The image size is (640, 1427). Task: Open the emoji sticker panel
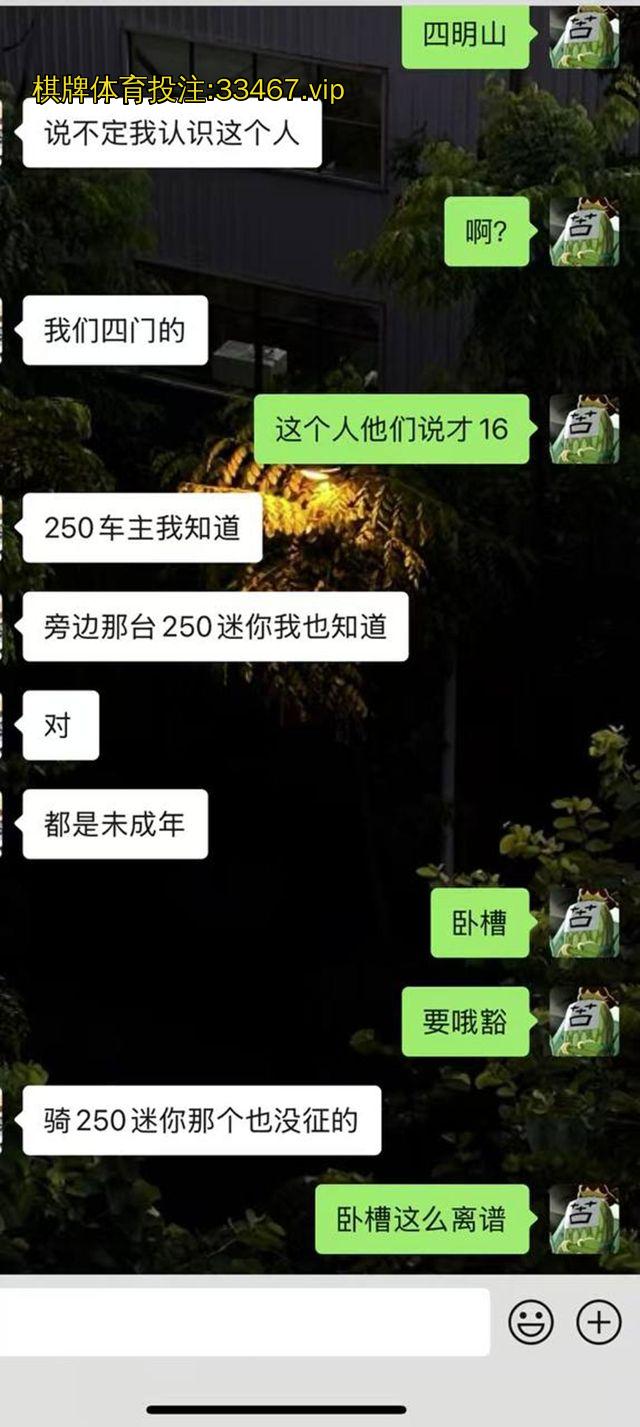coord(531,1323)
